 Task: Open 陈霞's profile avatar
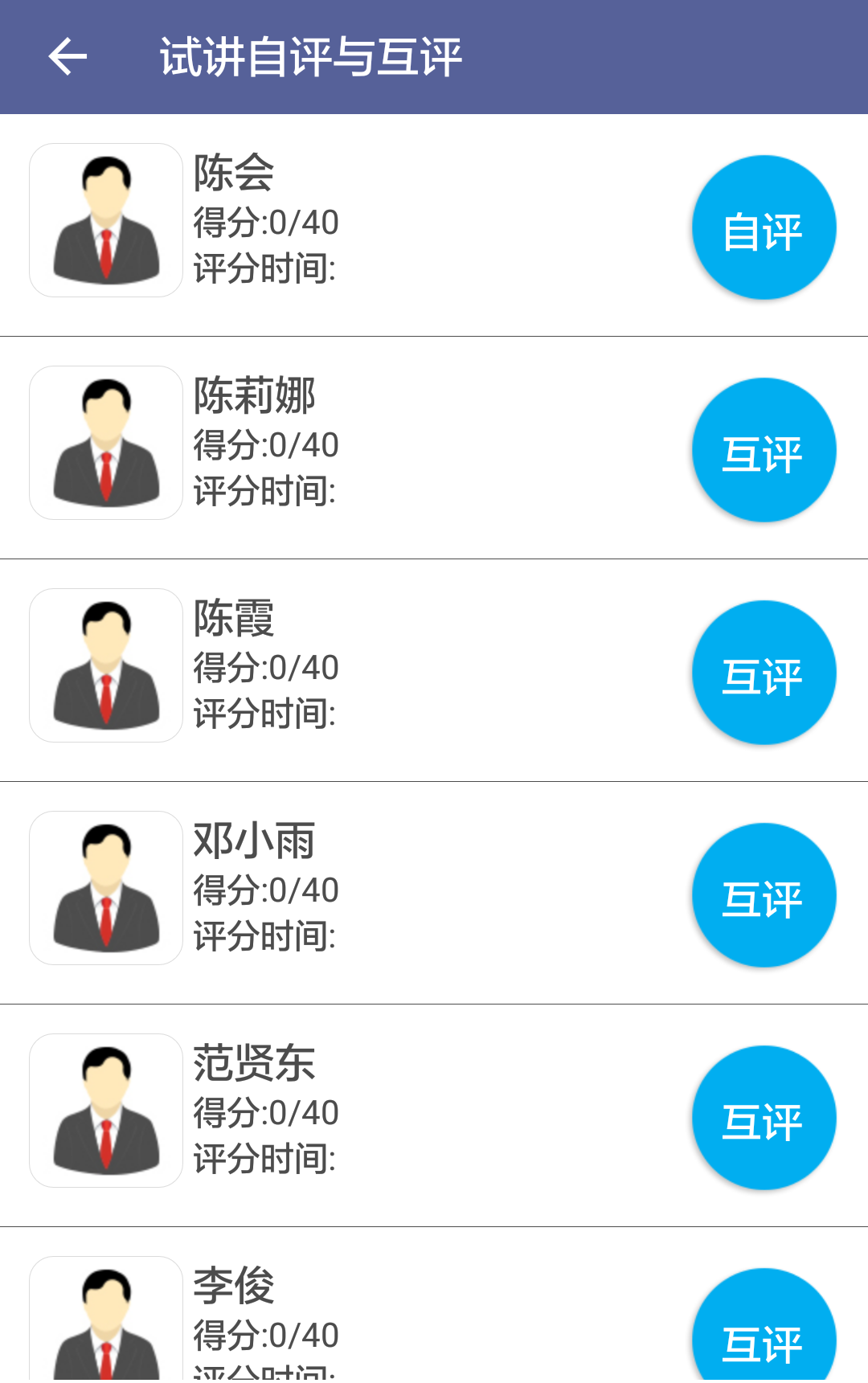[x=105, y=664]
